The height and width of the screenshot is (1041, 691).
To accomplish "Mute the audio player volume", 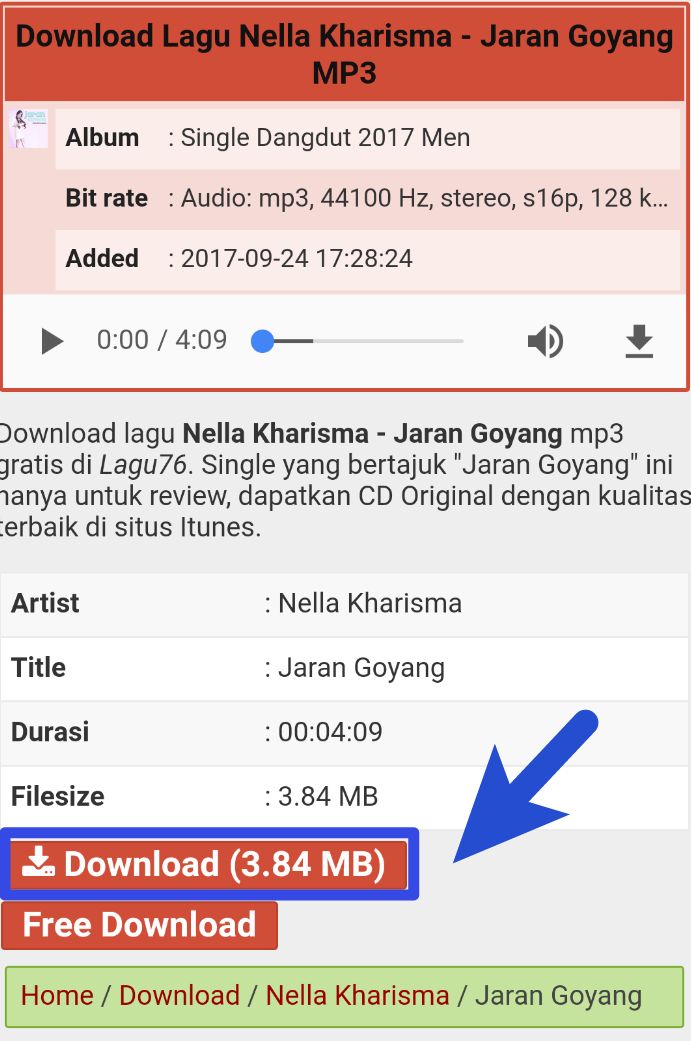I will tap(545, 342).
